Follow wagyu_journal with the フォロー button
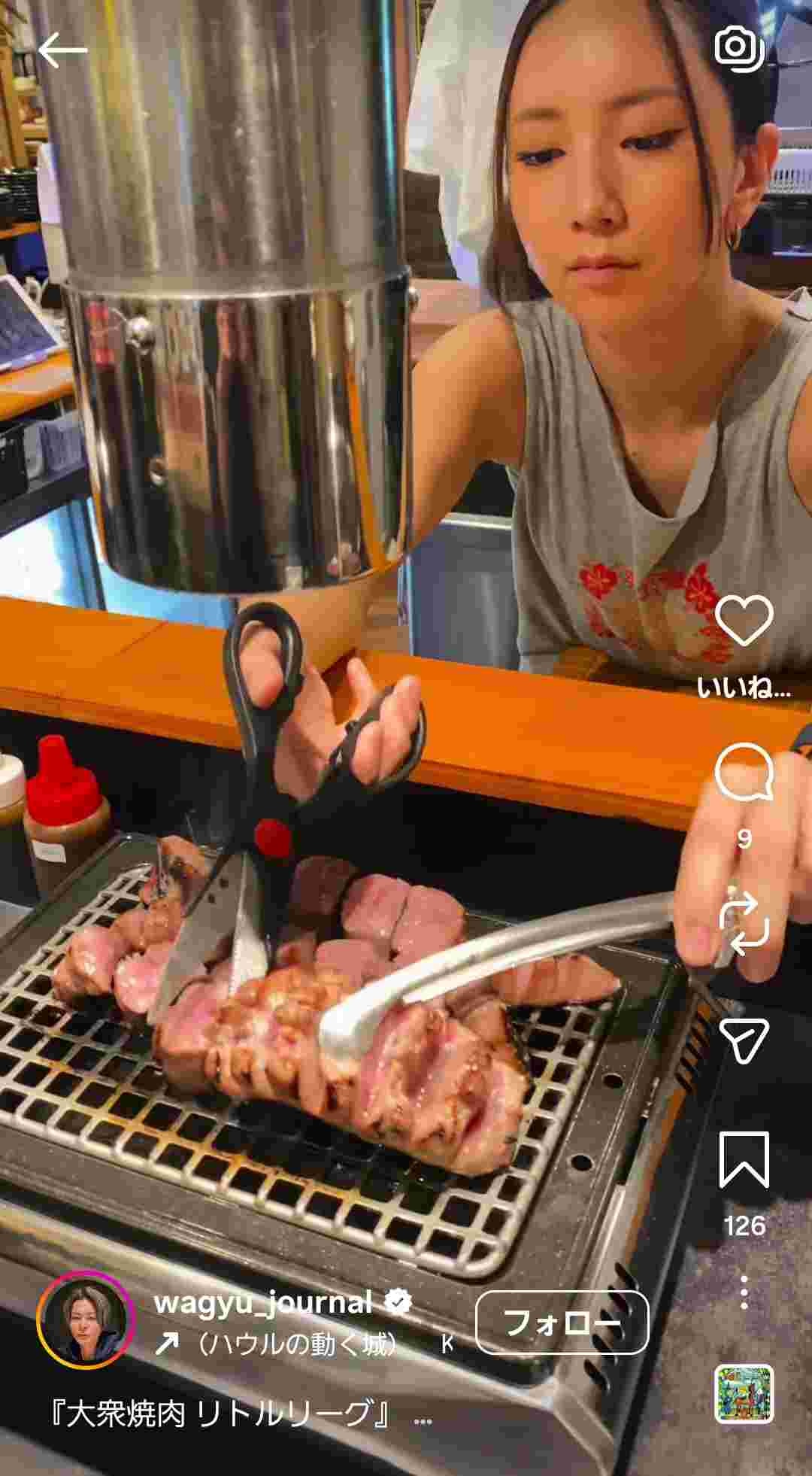 coord(562,1322)
